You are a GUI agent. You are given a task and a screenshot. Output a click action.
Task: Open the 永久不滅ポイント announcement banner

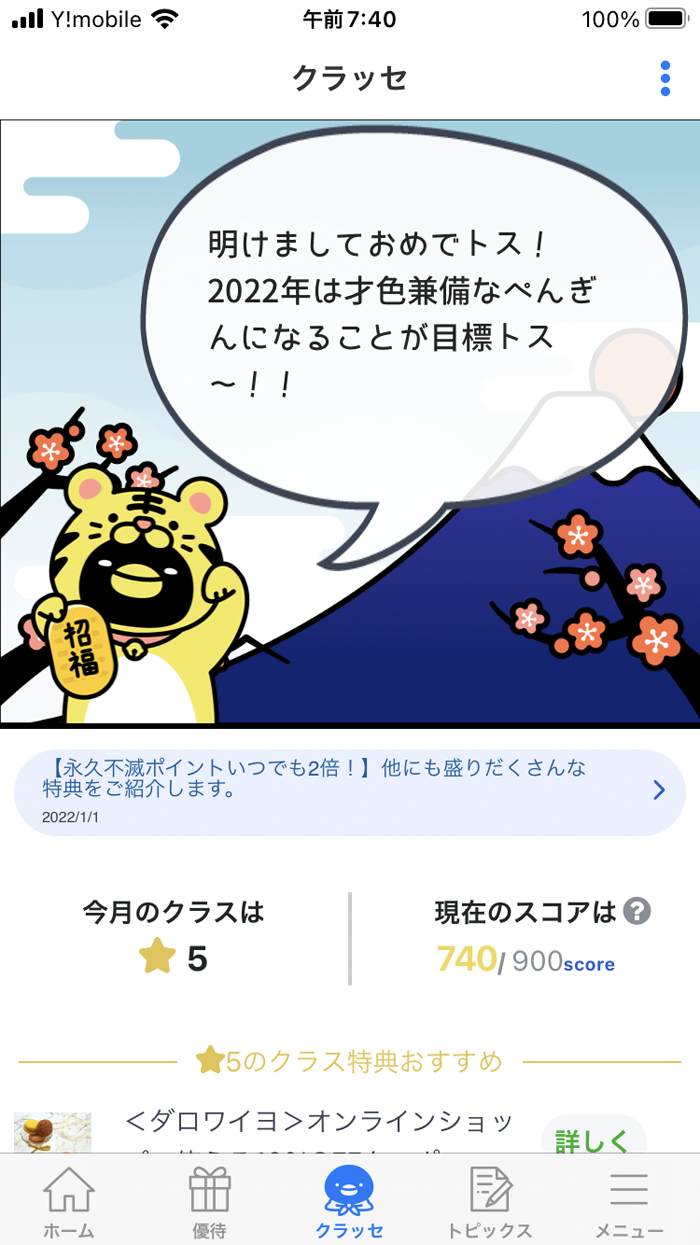[x=350, y=791]
